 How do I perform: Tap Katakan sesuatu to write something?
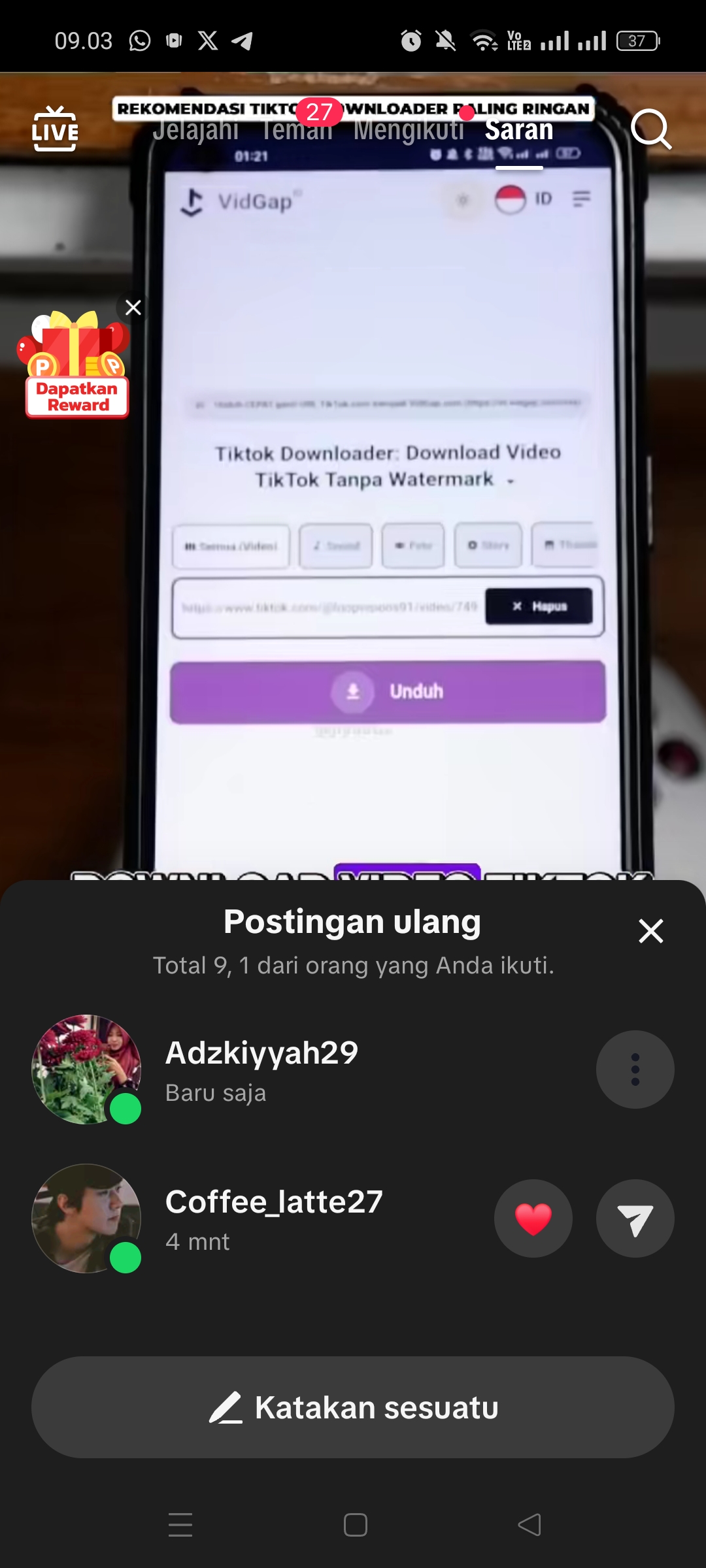pos(353,1407)
